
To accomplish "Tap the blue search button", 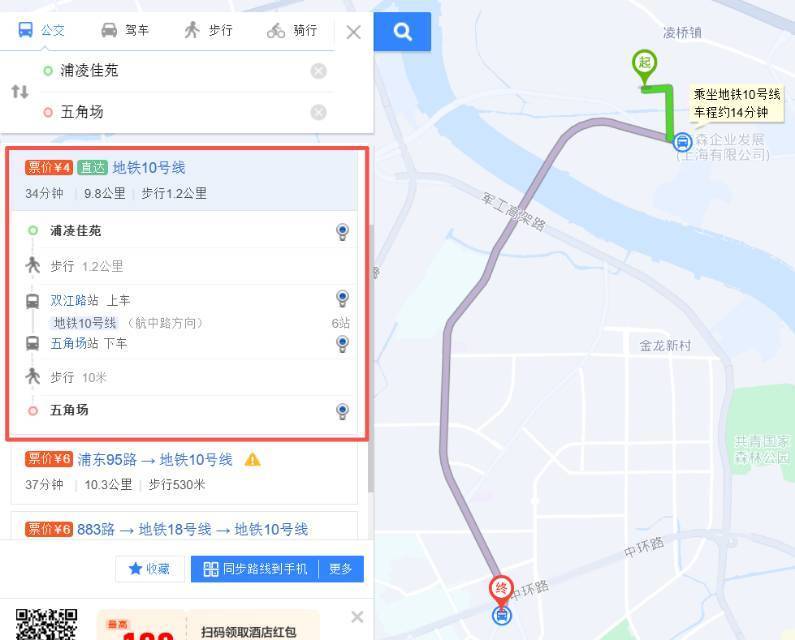I will [402, 32].
